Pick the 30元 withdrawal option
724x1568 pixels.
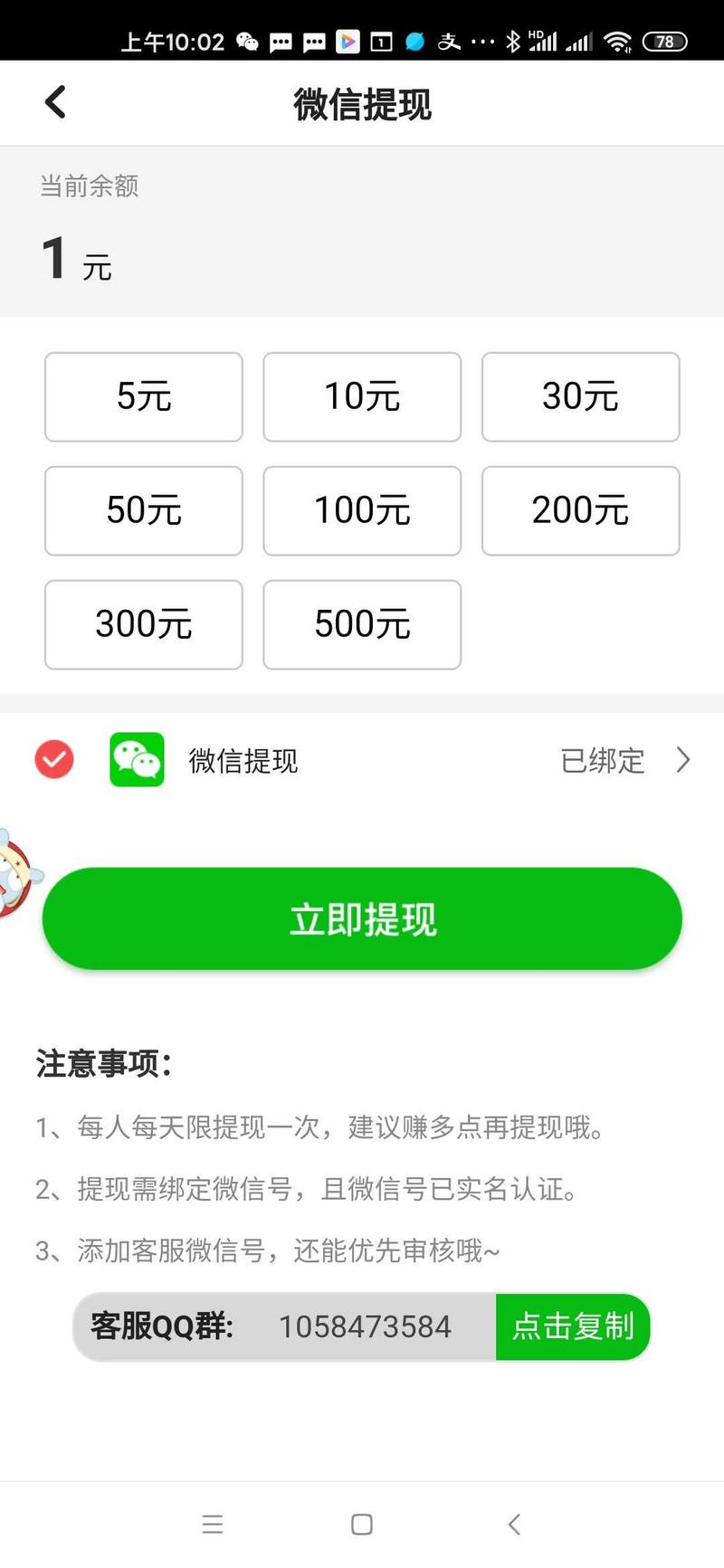coord(580,397)
